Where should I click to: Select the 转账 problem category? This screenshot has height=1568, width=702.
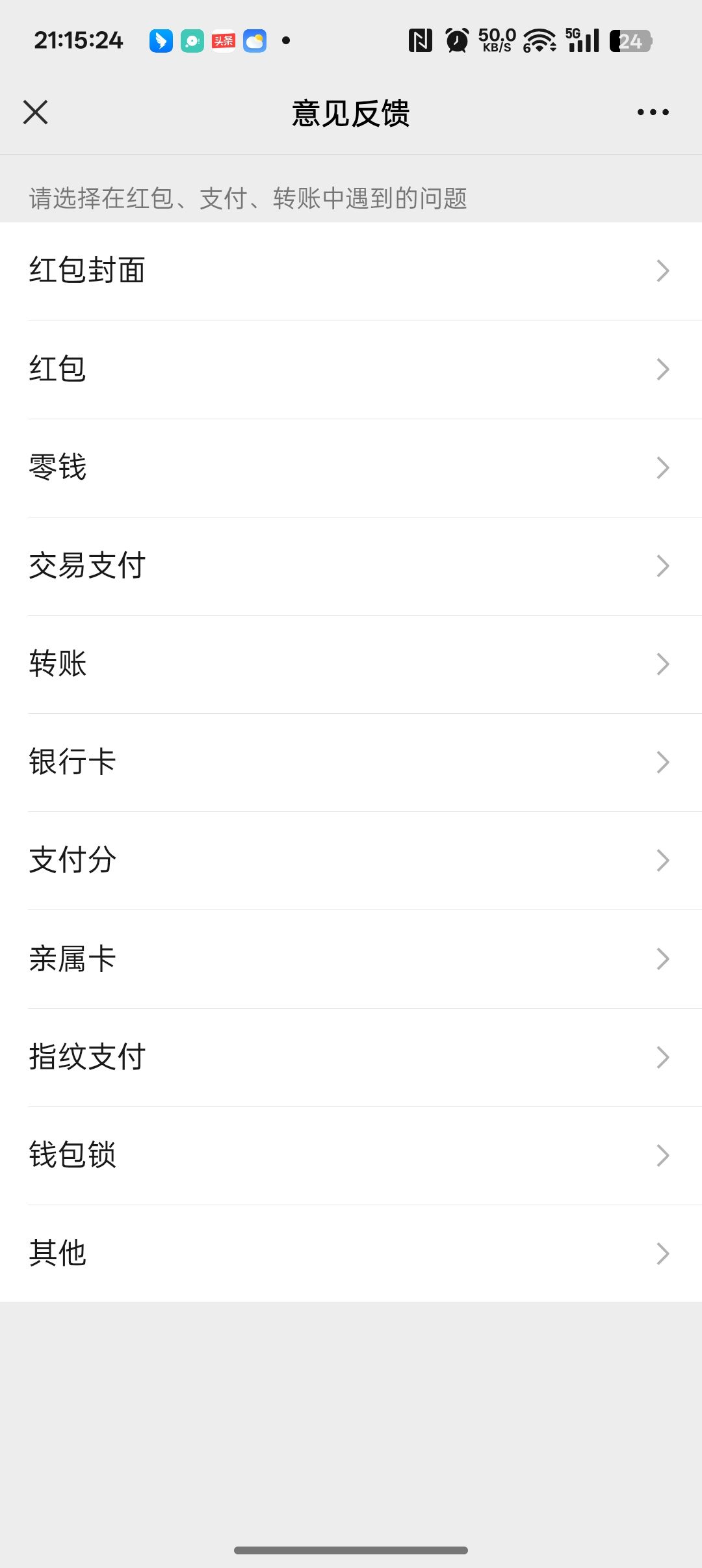pos(351,664)
